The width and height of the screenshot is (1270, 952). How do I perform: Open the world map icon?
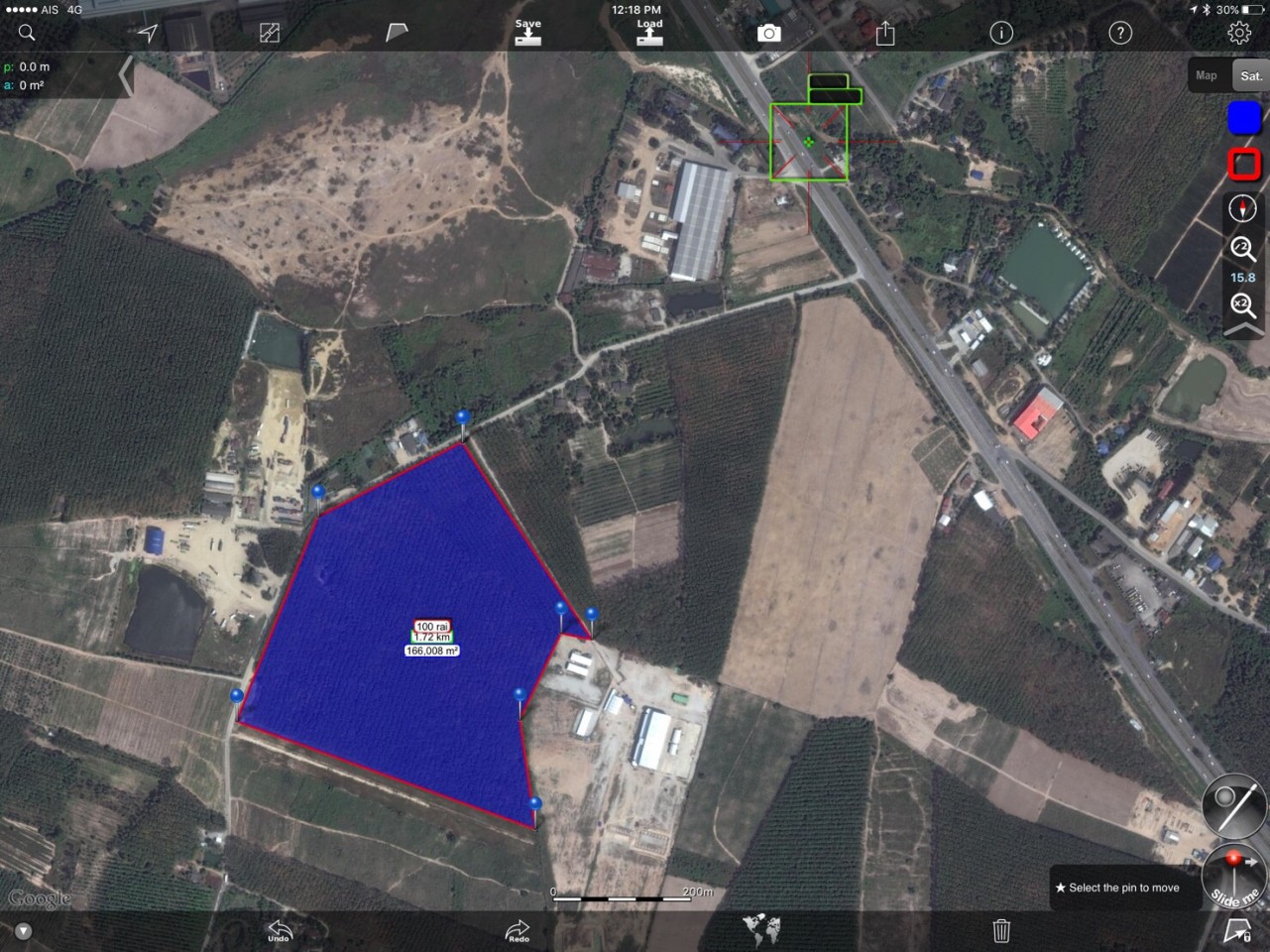[760, 930]
